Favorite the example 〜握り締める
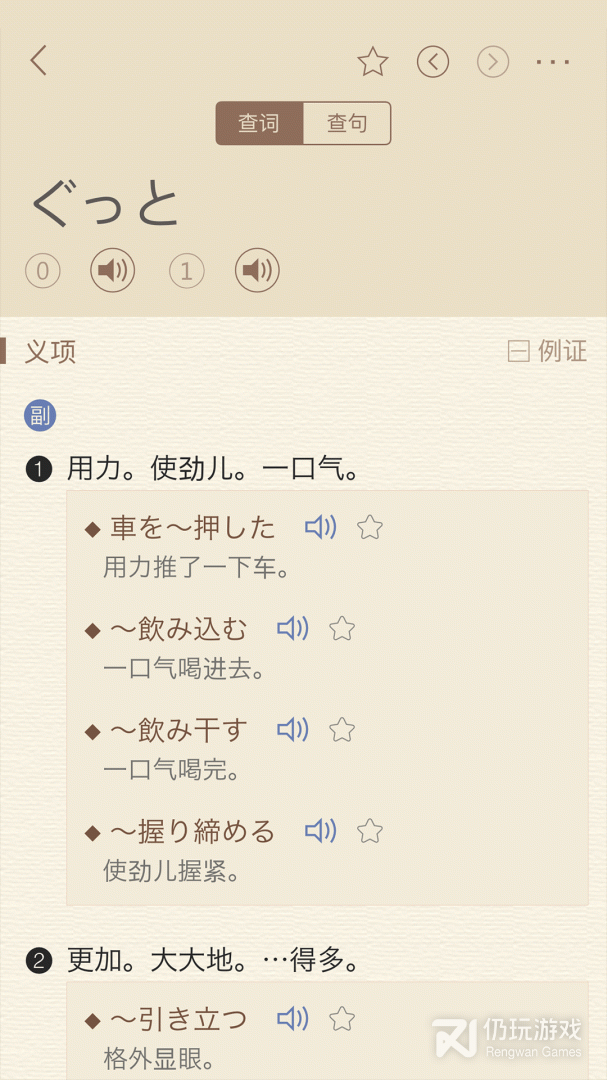The height and width of the screenshot is (1080, 607). (x=370, y=830)
